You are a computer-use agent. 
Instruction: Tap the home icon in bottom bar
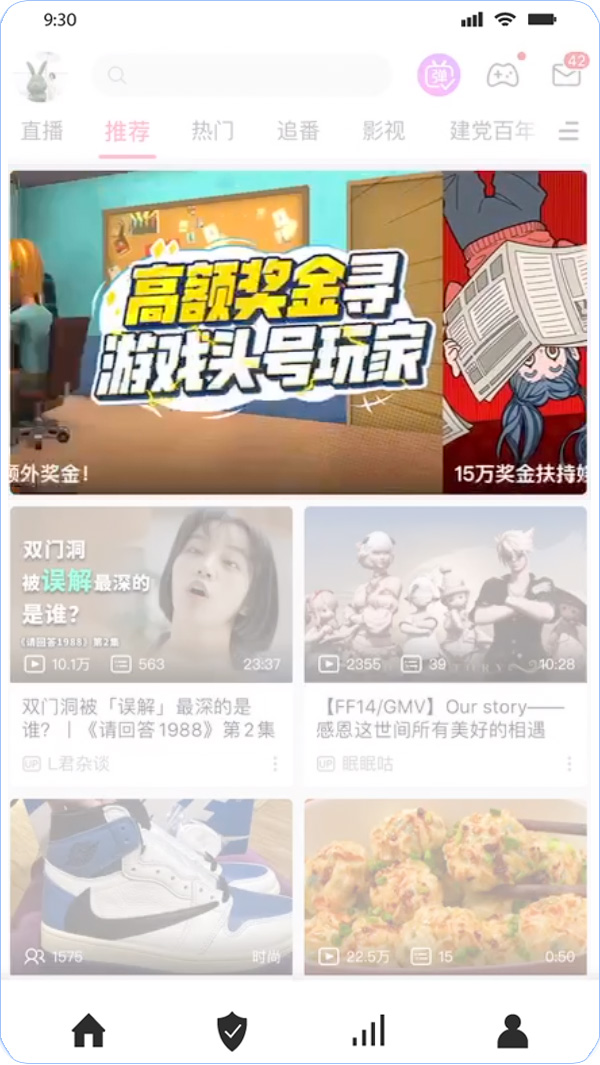pos(88,1030)
